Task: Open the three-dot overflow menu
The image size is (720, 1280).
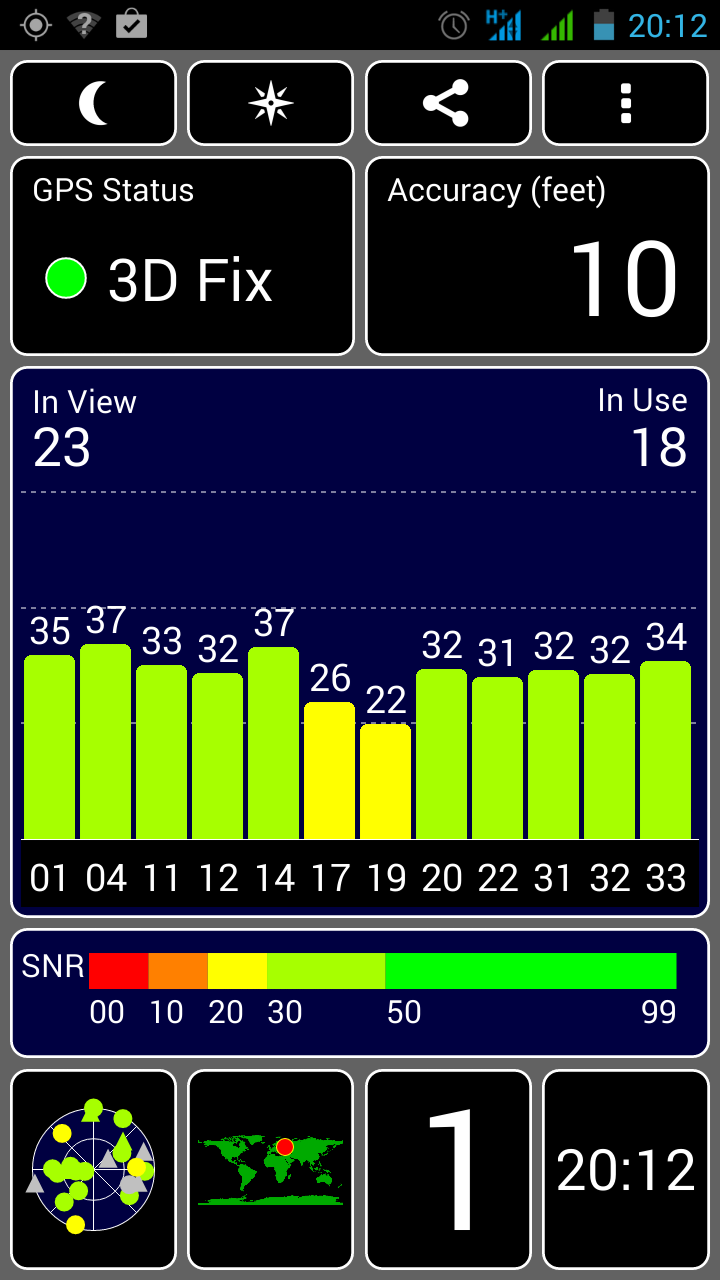Action: tap(626, 104)
